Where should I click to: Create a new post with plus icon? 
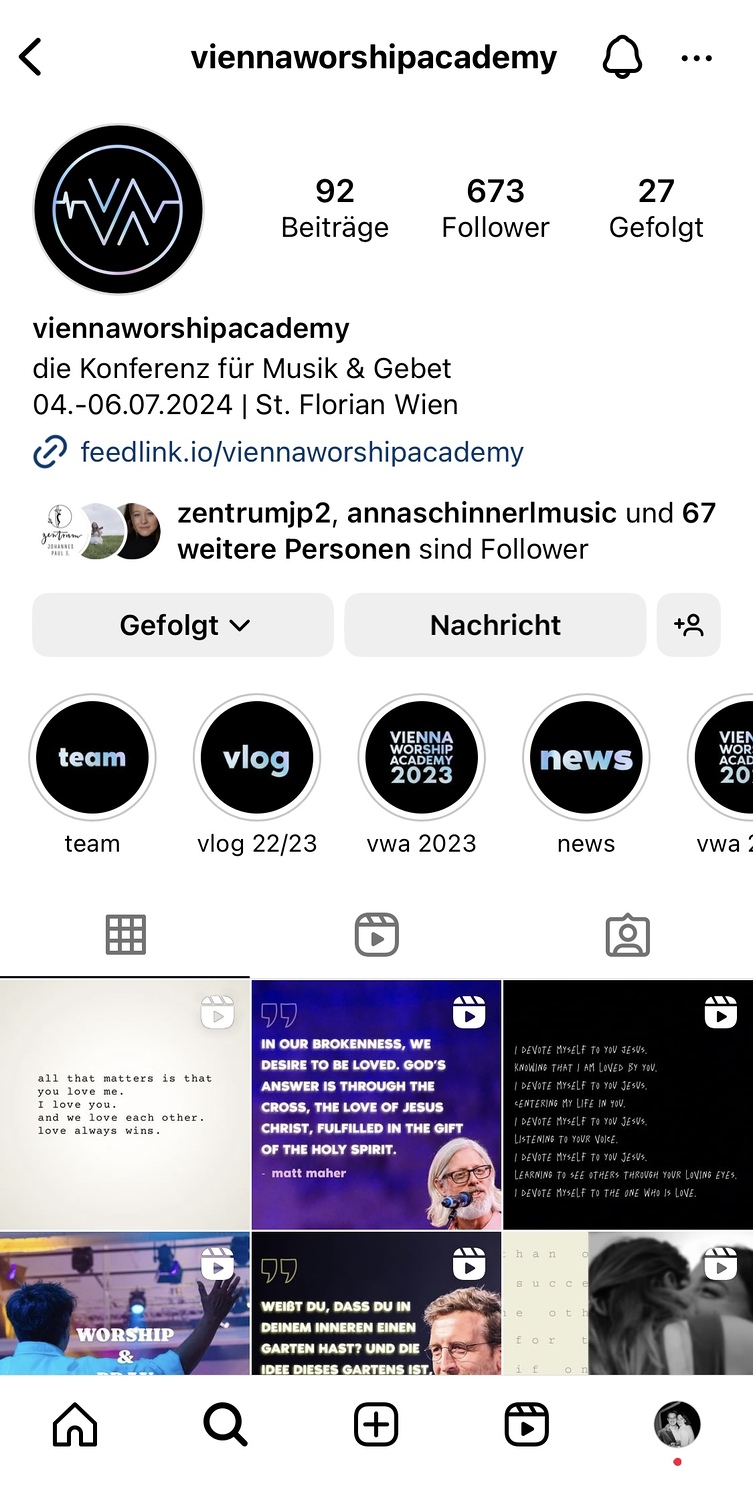coord(376,1425)
